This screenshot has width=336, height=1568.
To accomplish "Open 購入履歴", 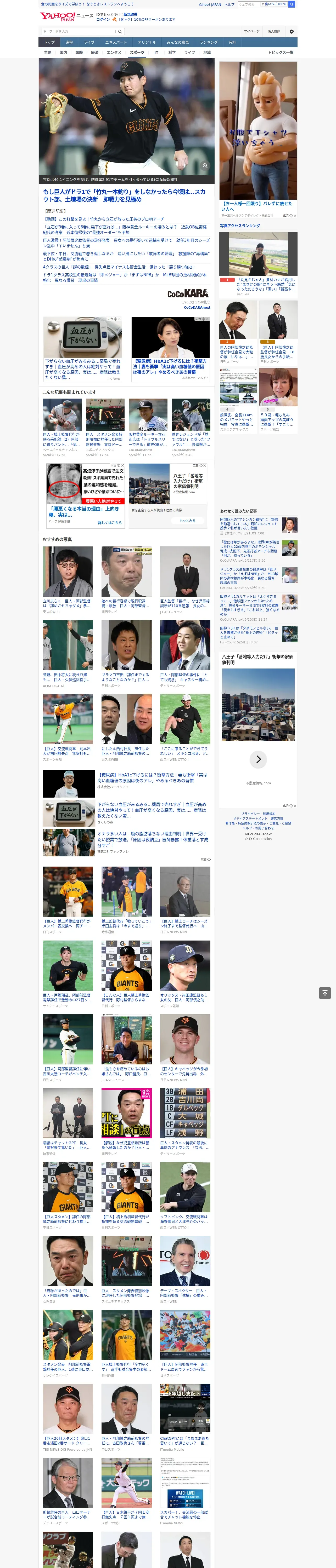I will (274, 31).
